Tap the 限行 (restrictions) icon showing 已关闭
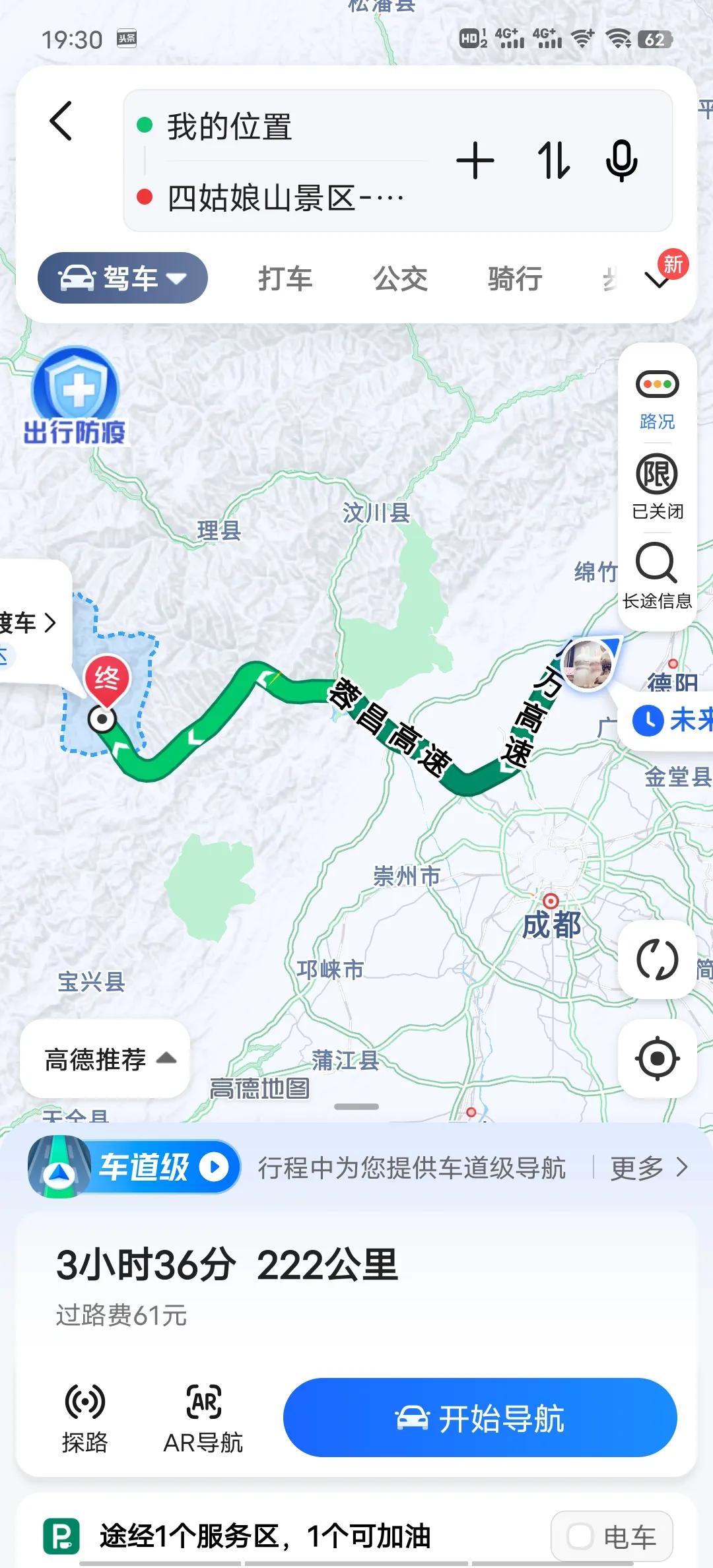The width and height of the screenshot is (713, 1568). [x=656, y=474]
